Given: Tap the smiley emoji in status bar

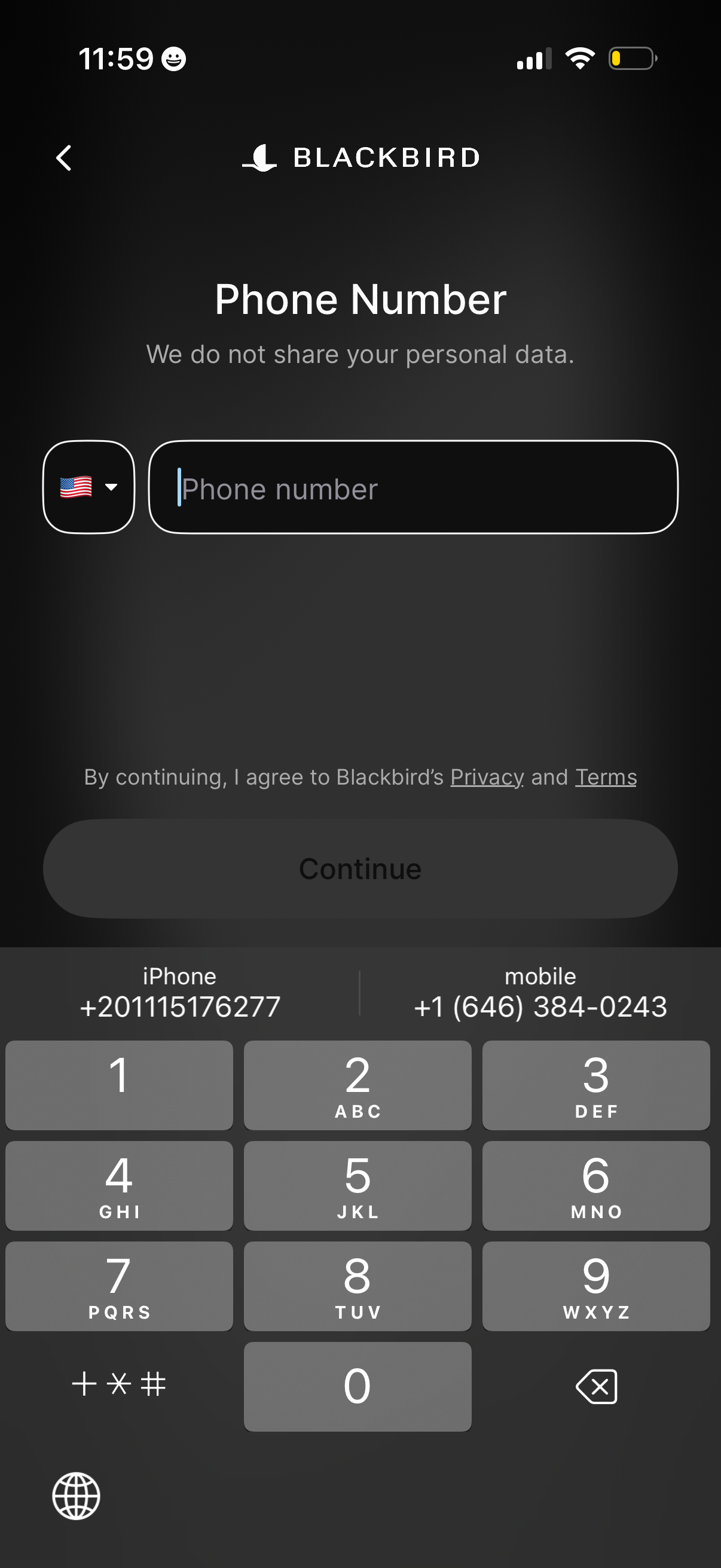Looking at the screenshot, I should point(173,59).
